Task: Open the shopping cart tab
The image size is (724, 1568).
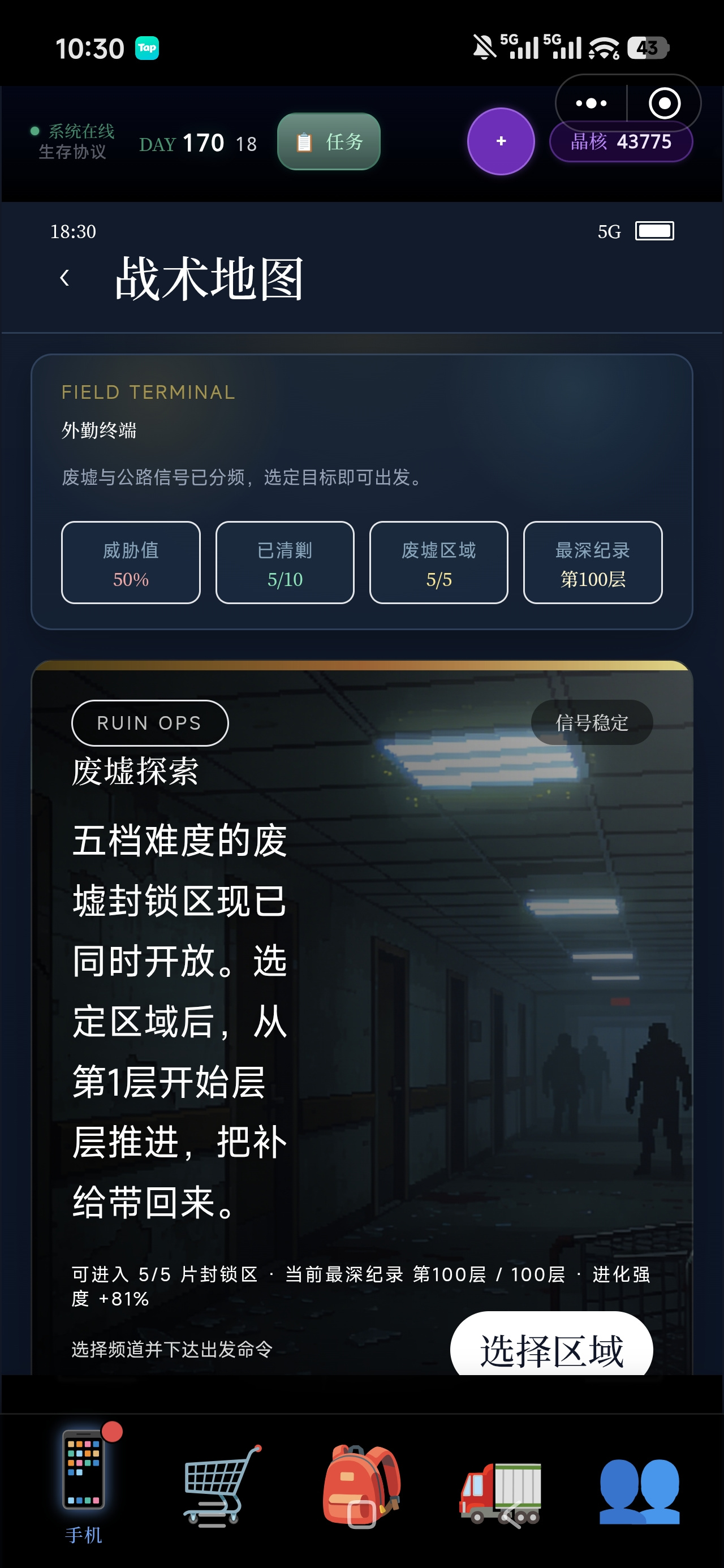Action: tap(221, 1486)
